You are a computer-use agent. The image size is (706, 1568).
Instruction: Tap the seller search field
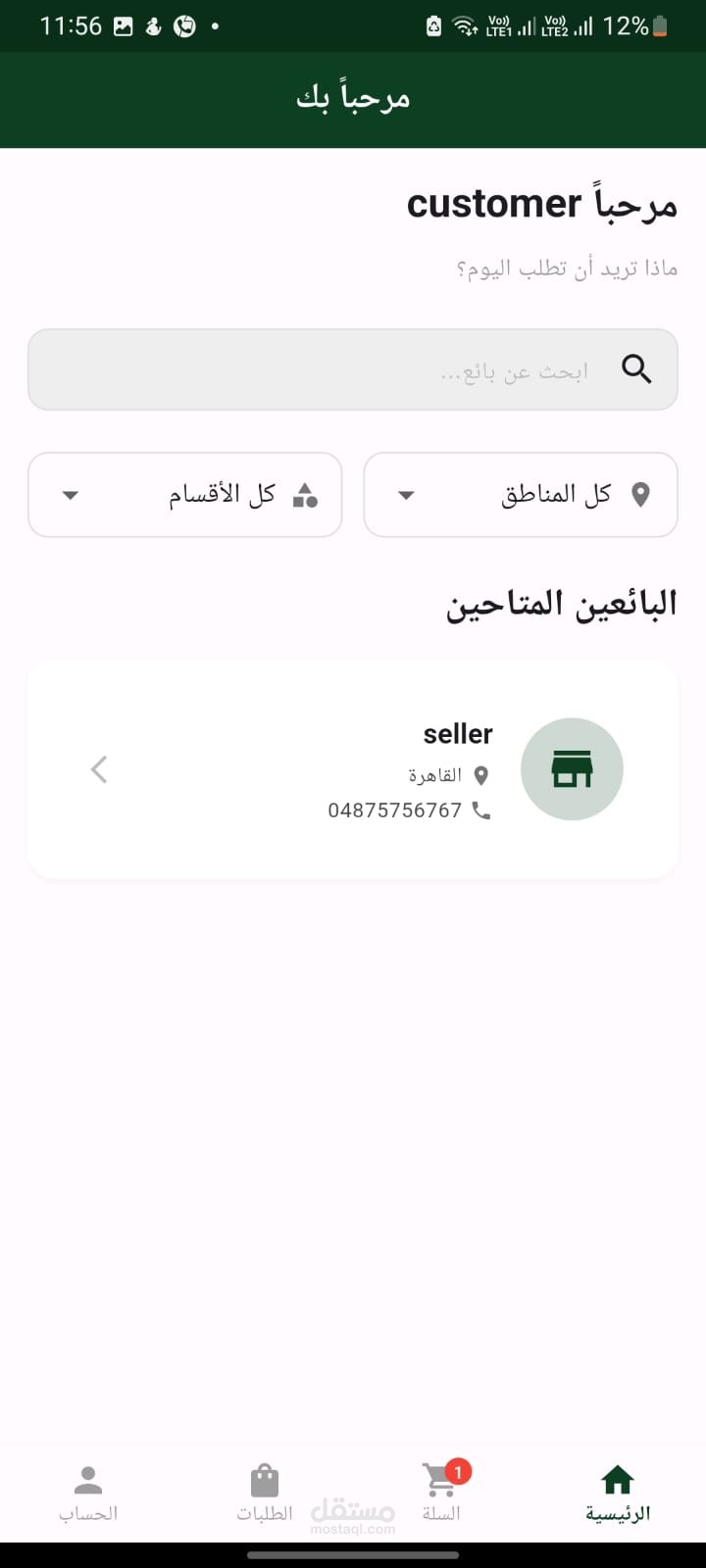click(353, 369)
